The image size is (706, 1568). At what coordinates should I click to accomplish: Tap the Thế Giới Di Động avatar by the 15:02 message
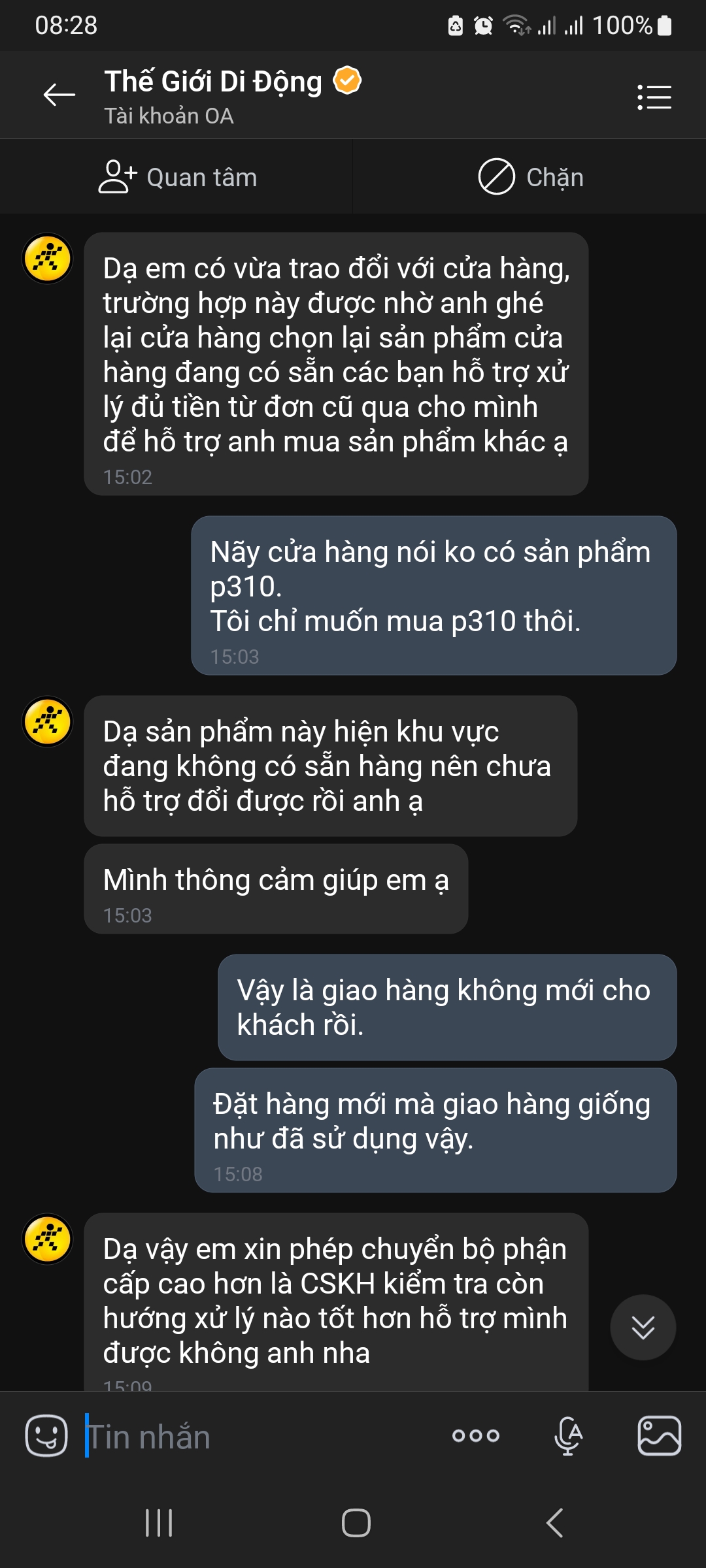coord(48,259)
